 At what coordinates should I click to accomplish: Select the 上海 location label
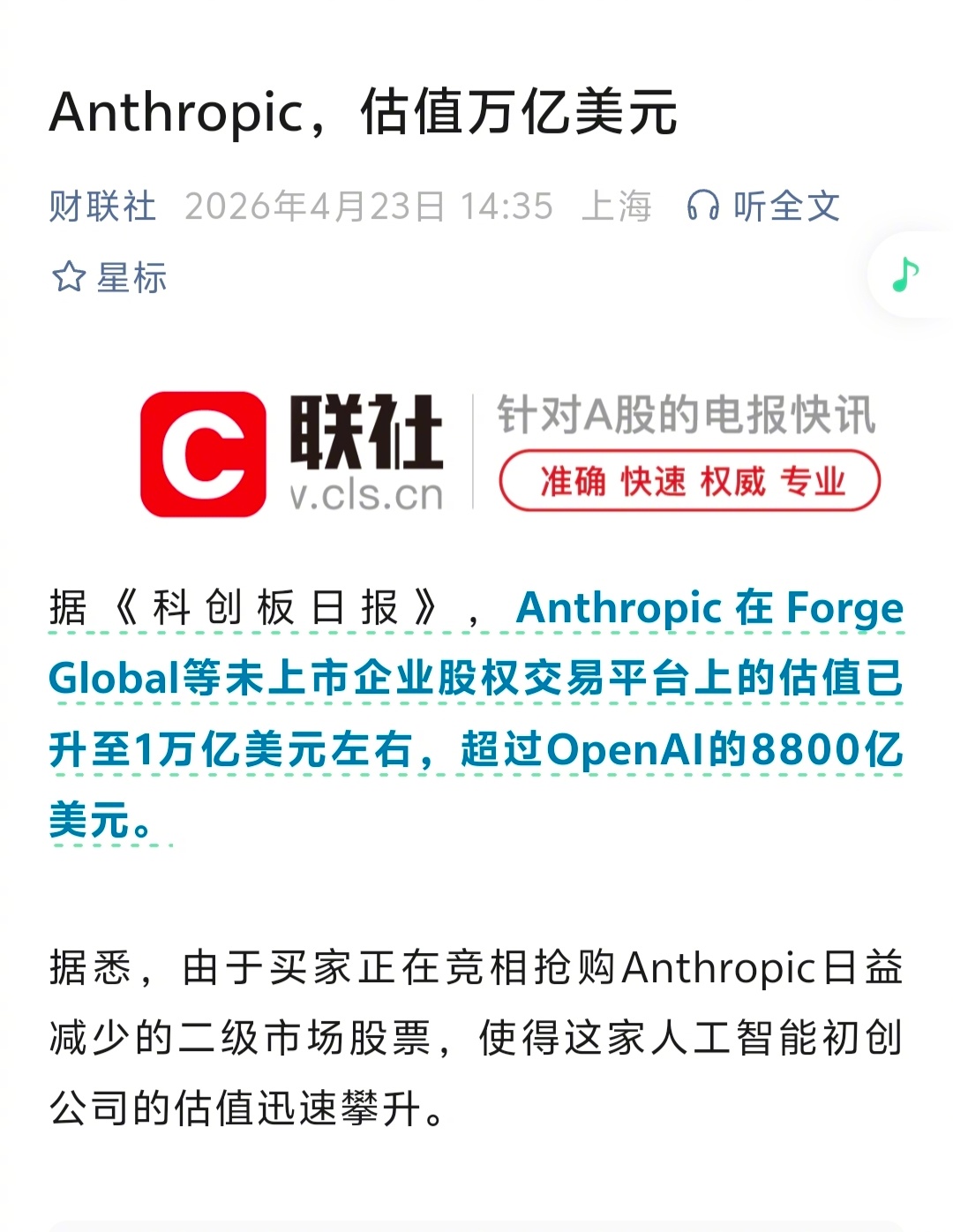[x=618, y=206]
